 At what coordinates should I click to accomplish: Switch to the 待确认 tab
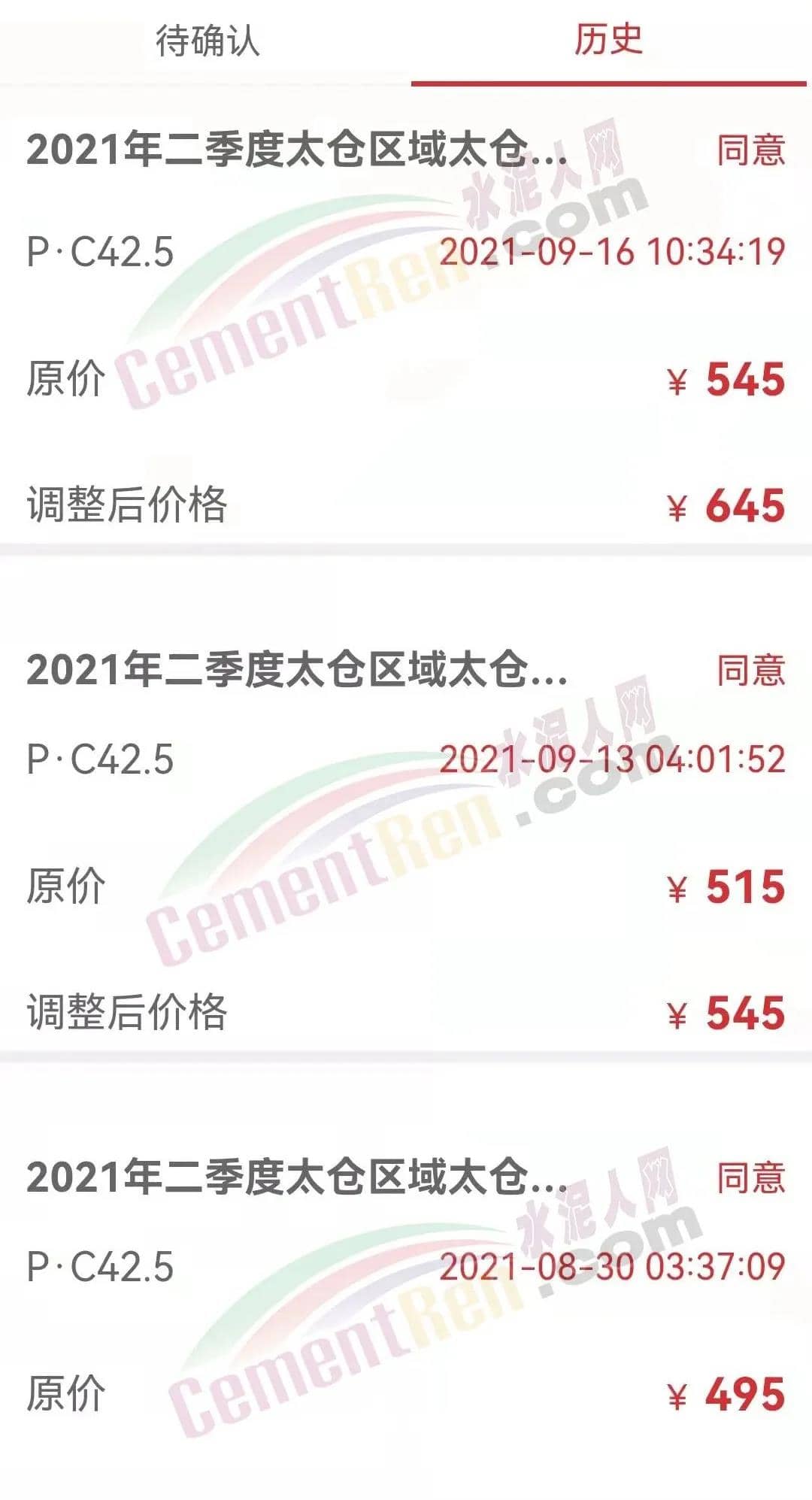[208, 41]
